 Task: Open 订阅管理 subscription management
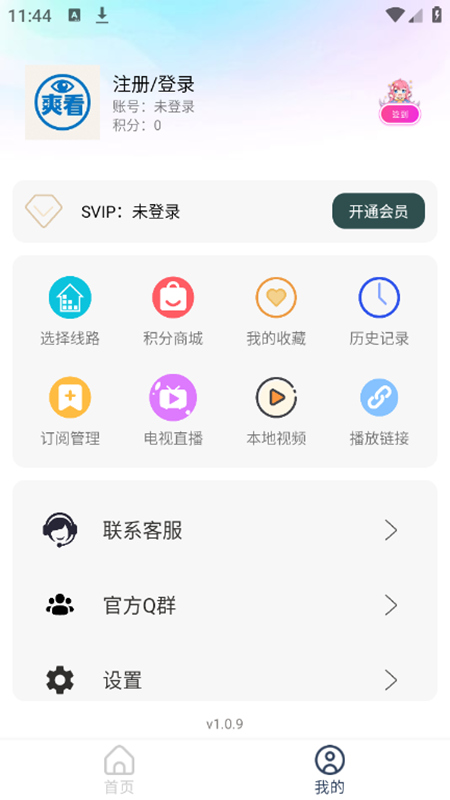click(x=70, y=411)
